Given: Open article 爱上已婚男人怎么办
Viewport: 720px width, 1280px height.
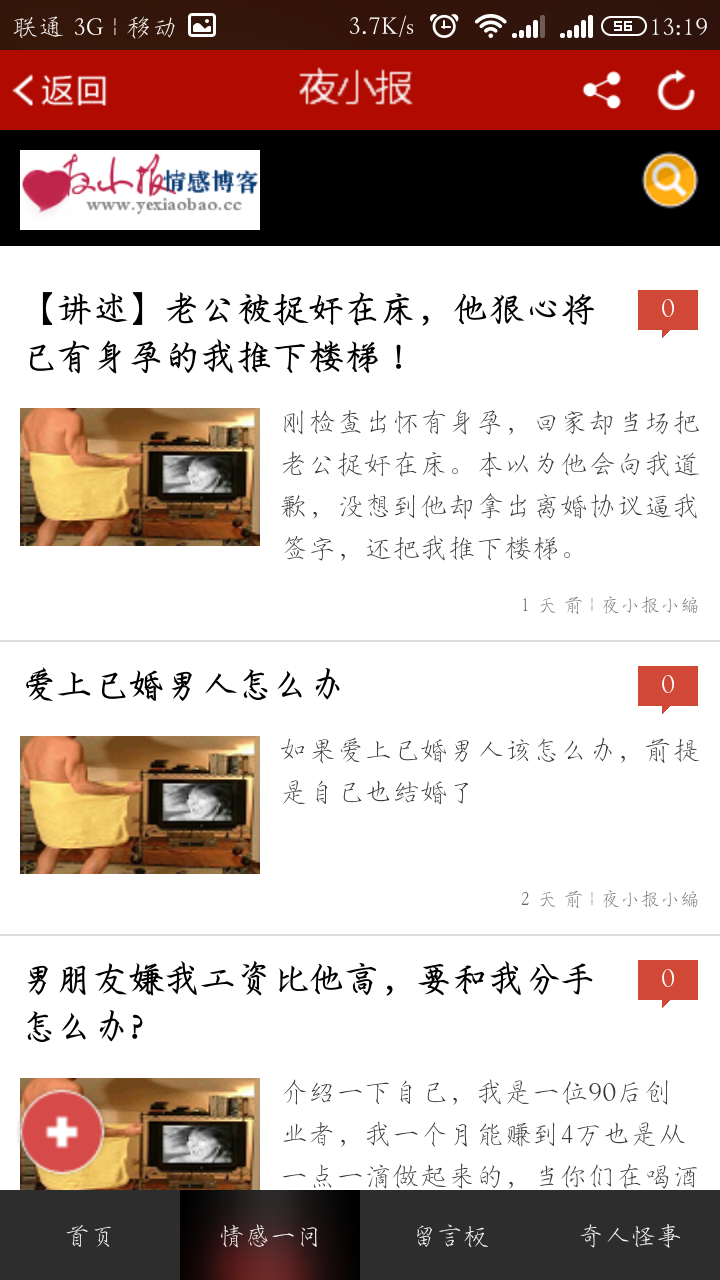Looking at the screenshot, I should coord(184,686).
